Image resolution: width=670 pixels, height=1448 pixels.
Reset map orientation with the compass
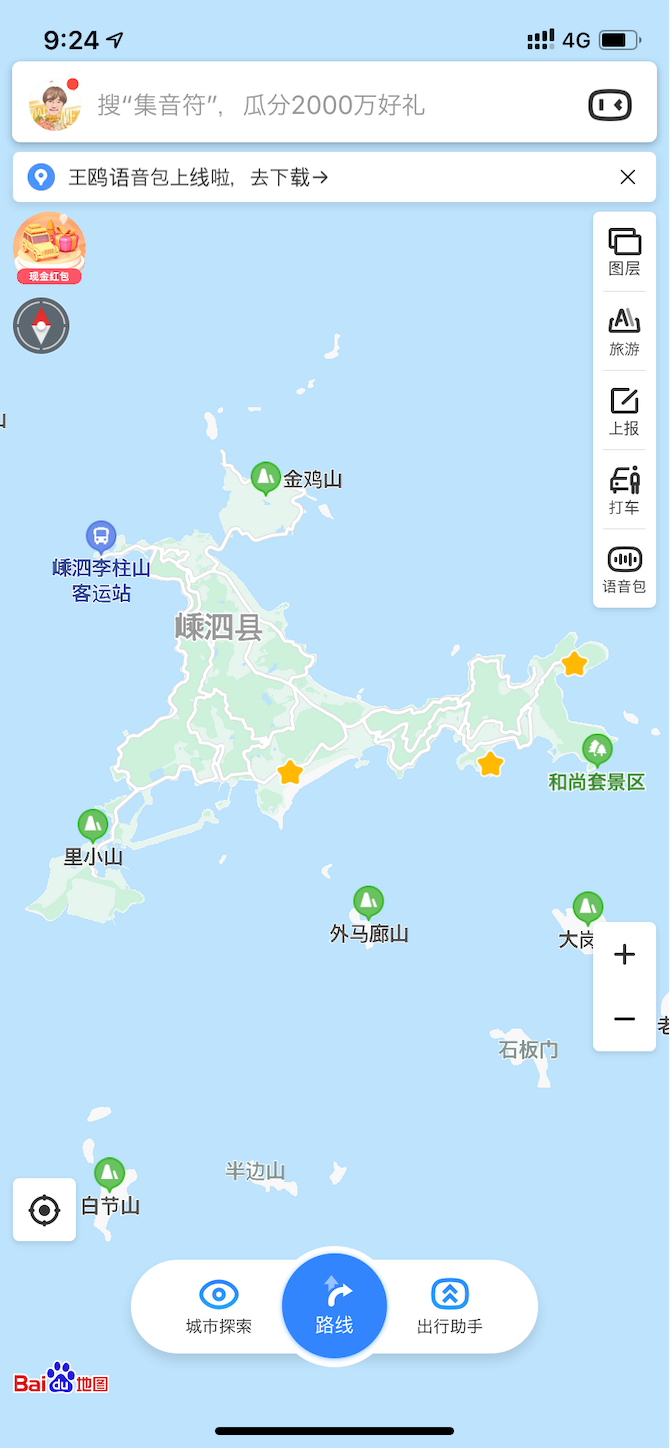(x=41, y=326)
